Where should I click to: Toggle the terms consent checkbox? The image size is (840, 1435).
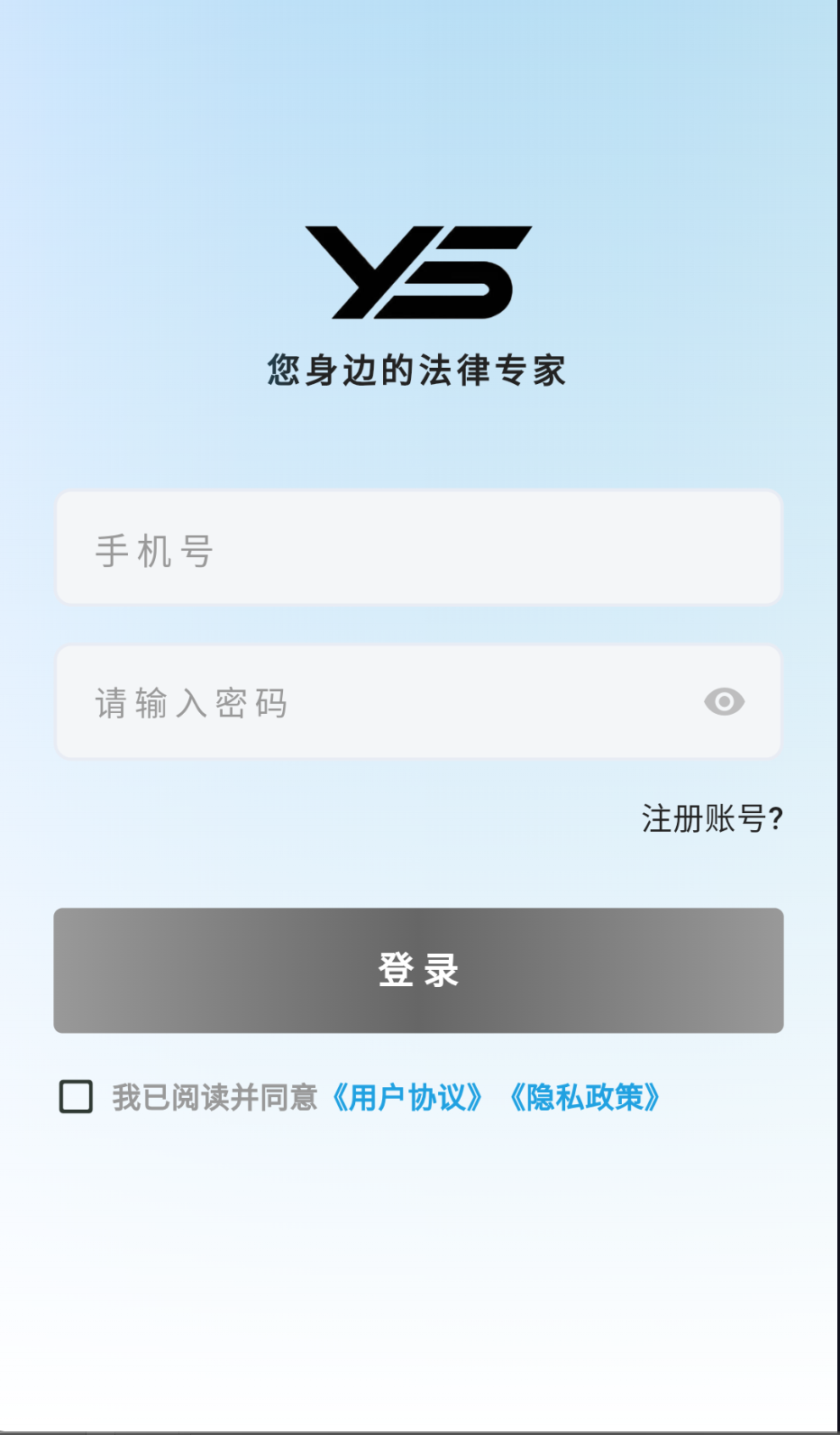tap(76, 1097)
